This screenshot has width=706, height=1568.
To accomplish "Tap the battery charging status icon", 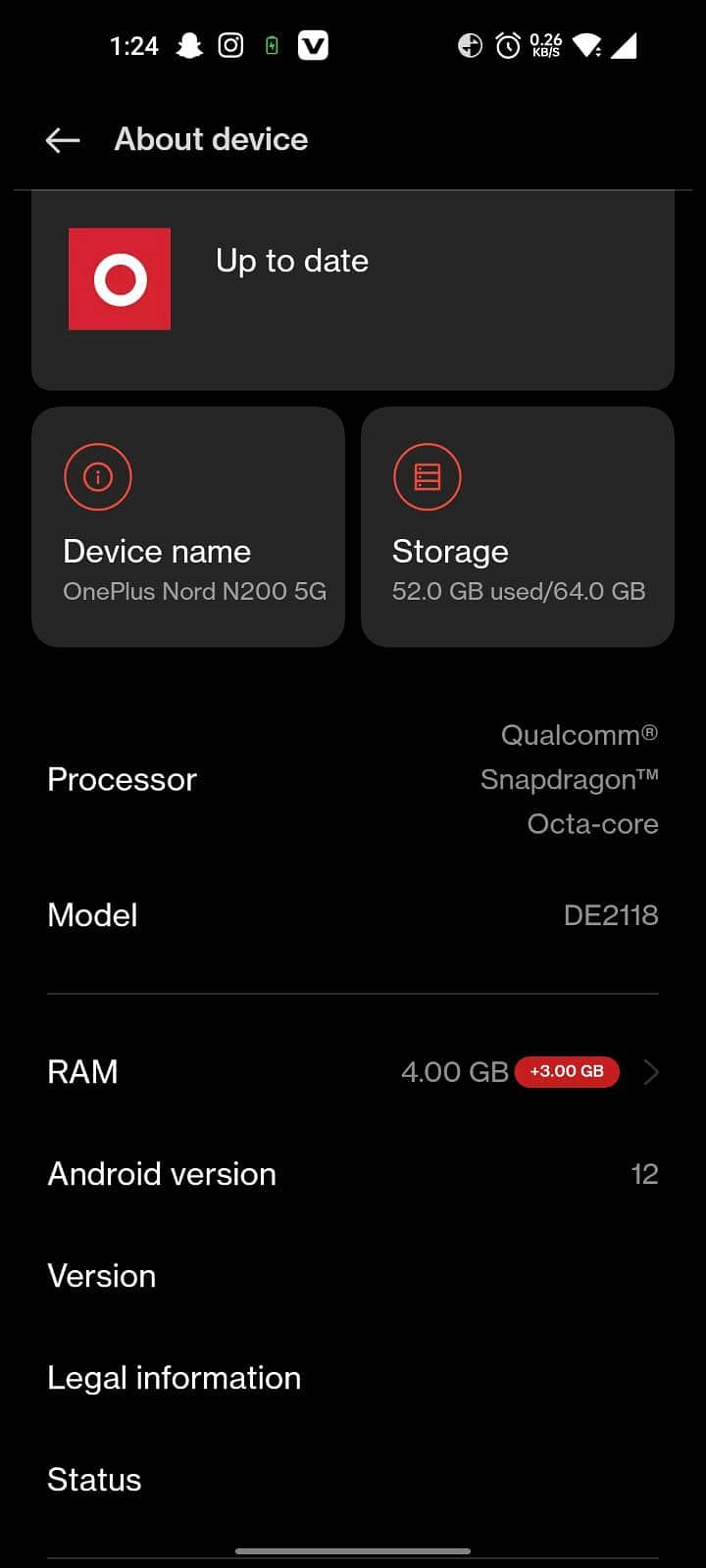I will click(272, 44).
